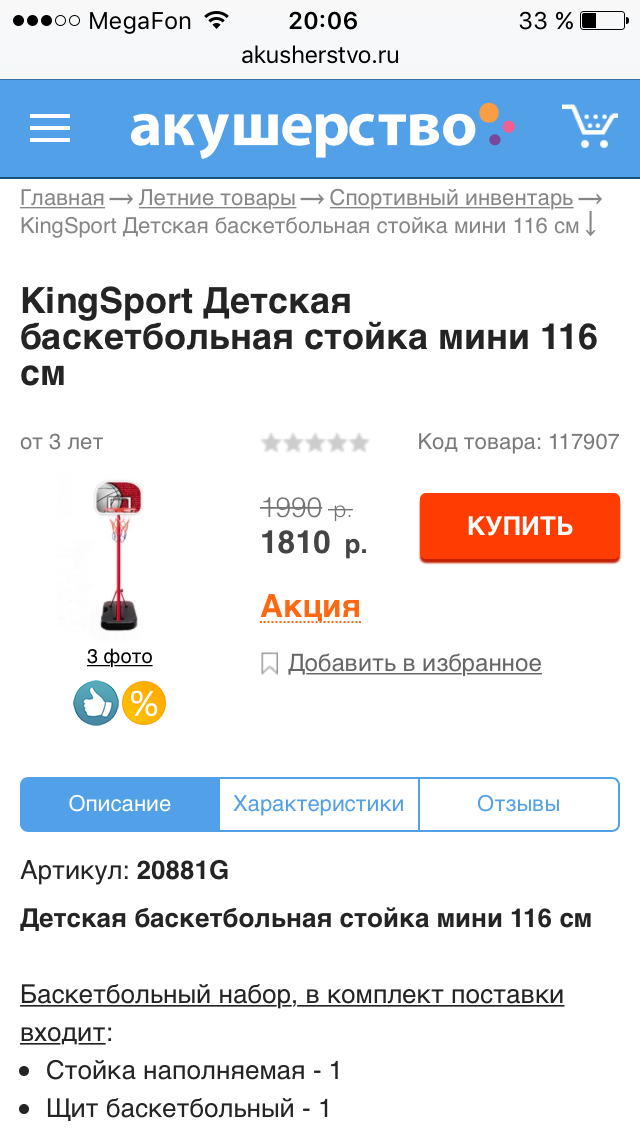Select the Описание tab
Image resolution: width=640 pixels, height=1136 pixels.
pyautogui.click(x=120, y=804)
